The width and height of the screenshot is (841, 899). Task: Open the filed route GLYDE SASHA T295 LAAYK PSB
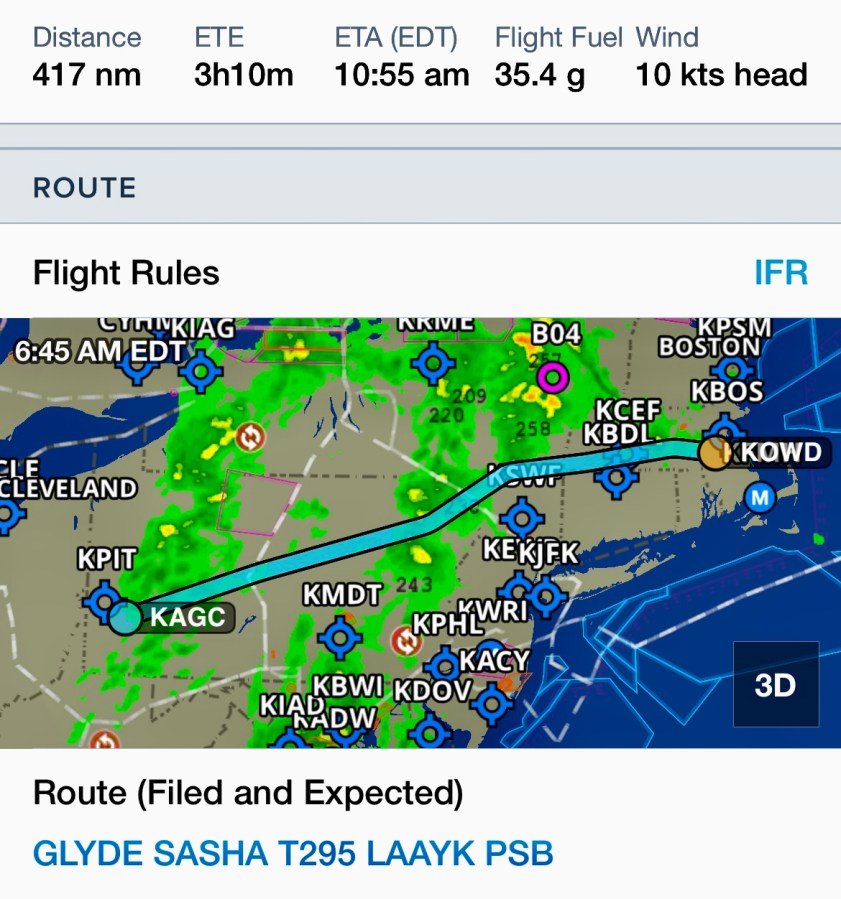pos(293,853)
